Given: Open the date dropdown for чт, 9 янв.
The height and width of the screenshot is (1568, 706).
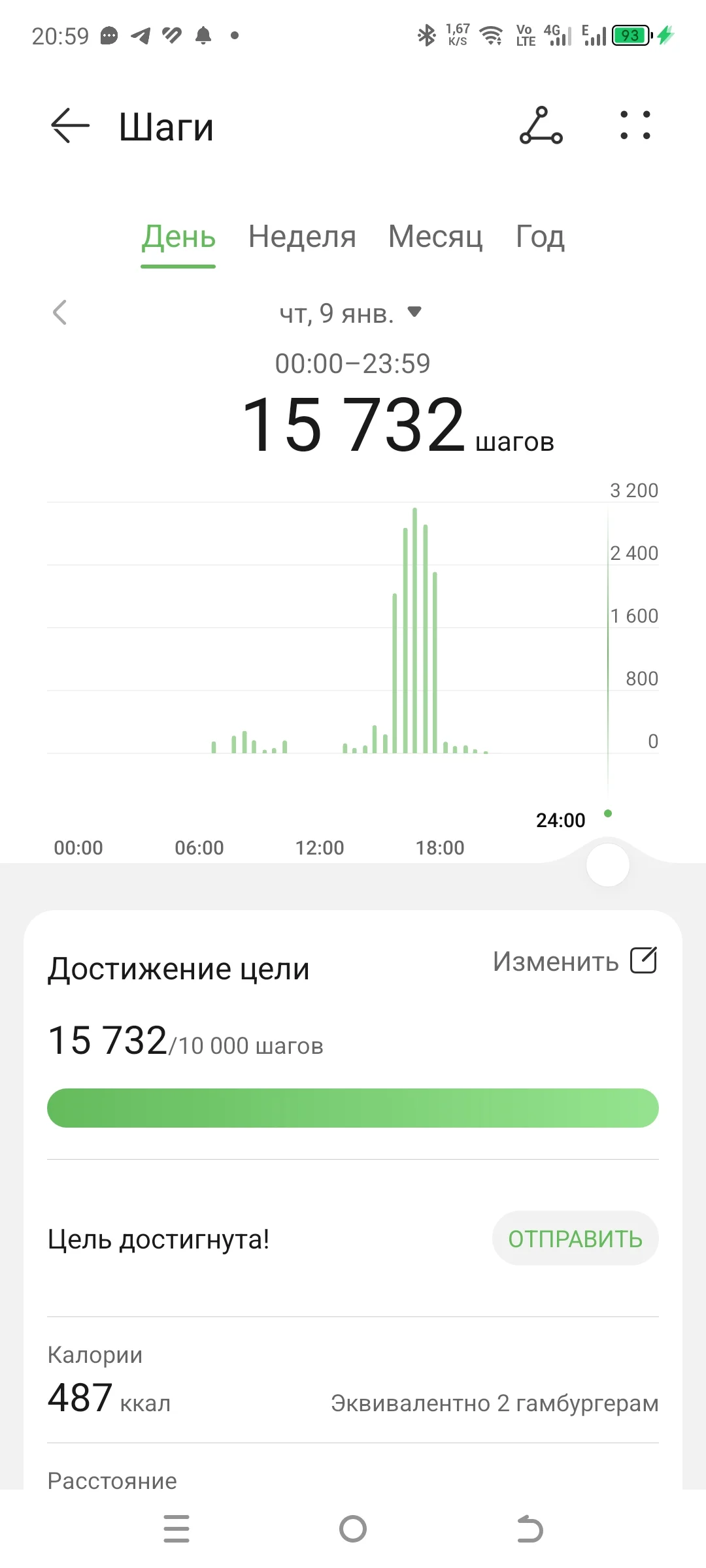Looking at the screenshot, I should [x=414, y=313].
